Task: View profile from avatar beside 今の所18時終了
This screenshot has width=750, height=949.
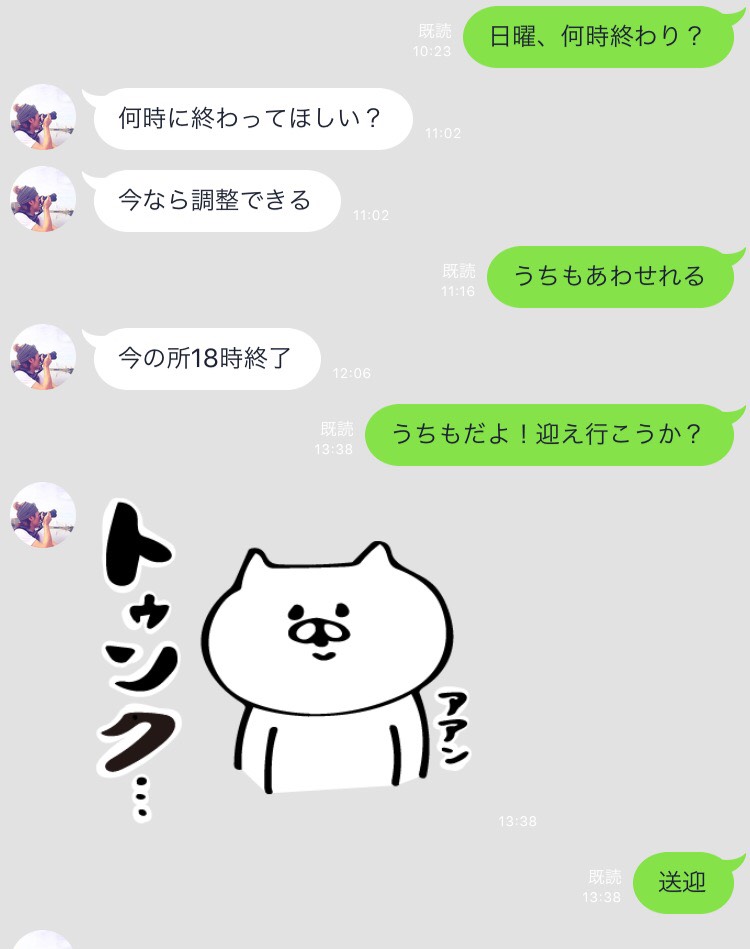Action: click(43, 357)
